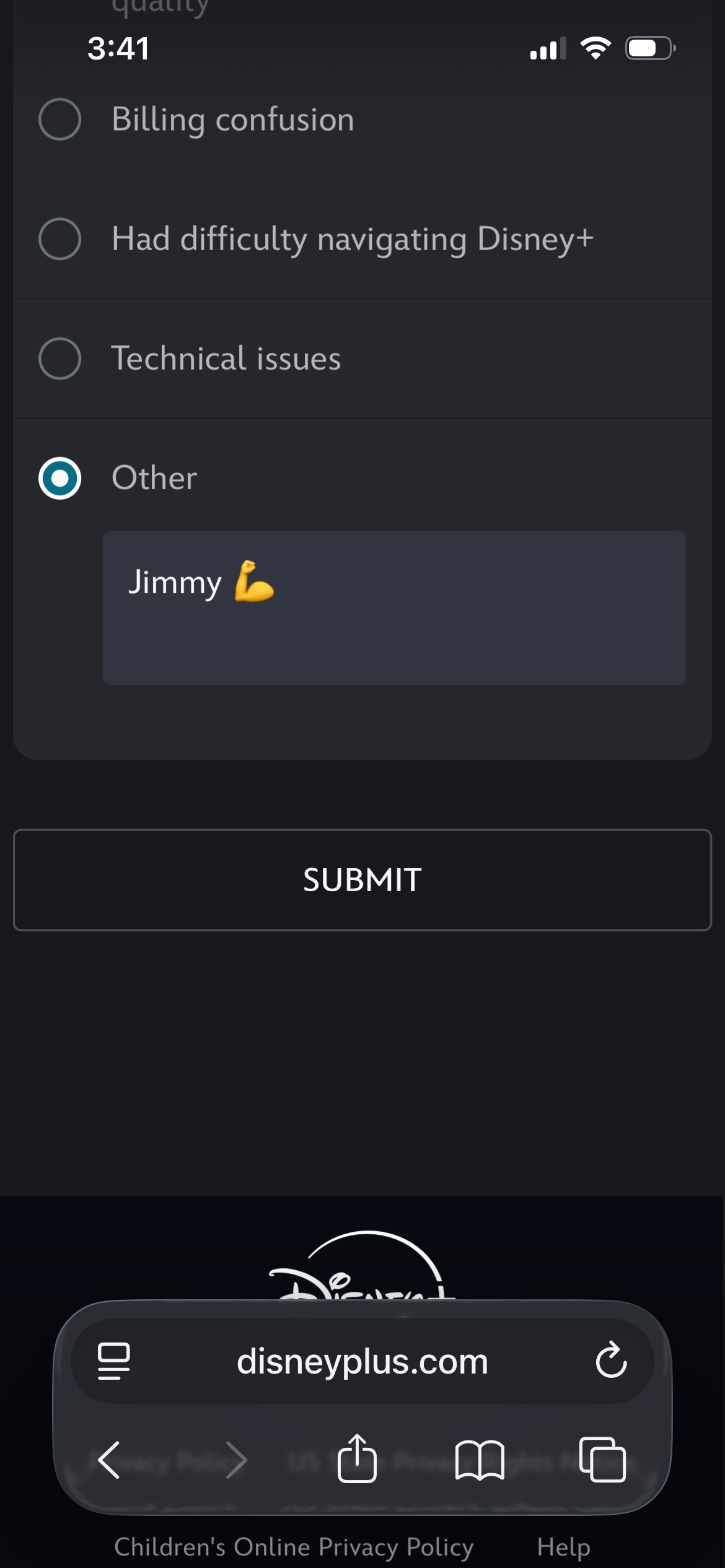The image size is (725, 1568).
Task: Go back to the previous page
Action: [x=110, y=1460]
